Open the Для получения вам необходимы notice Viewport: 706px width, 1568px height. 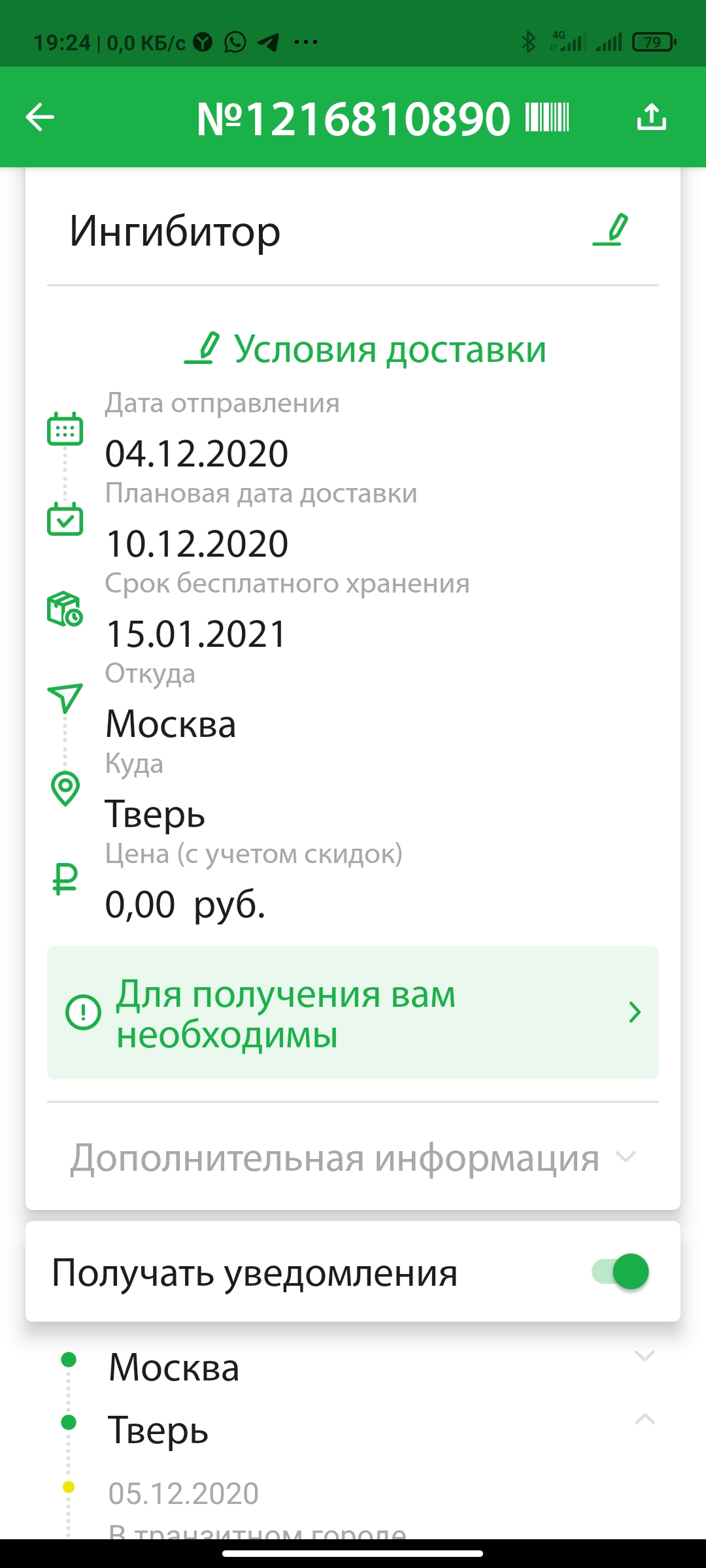[353, 1013]
